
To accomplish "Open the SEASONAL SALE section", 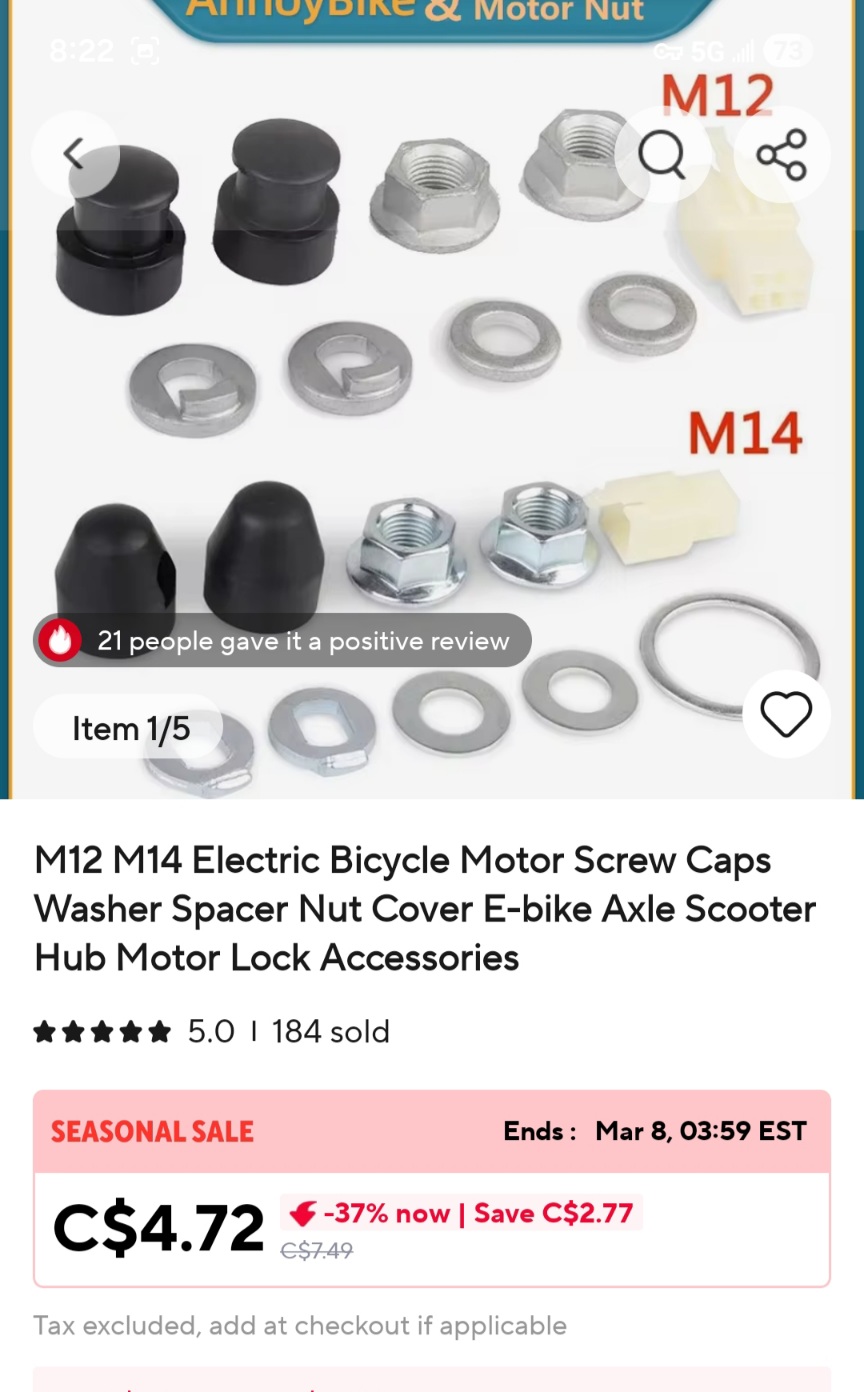I will (x=152, y=1131).
